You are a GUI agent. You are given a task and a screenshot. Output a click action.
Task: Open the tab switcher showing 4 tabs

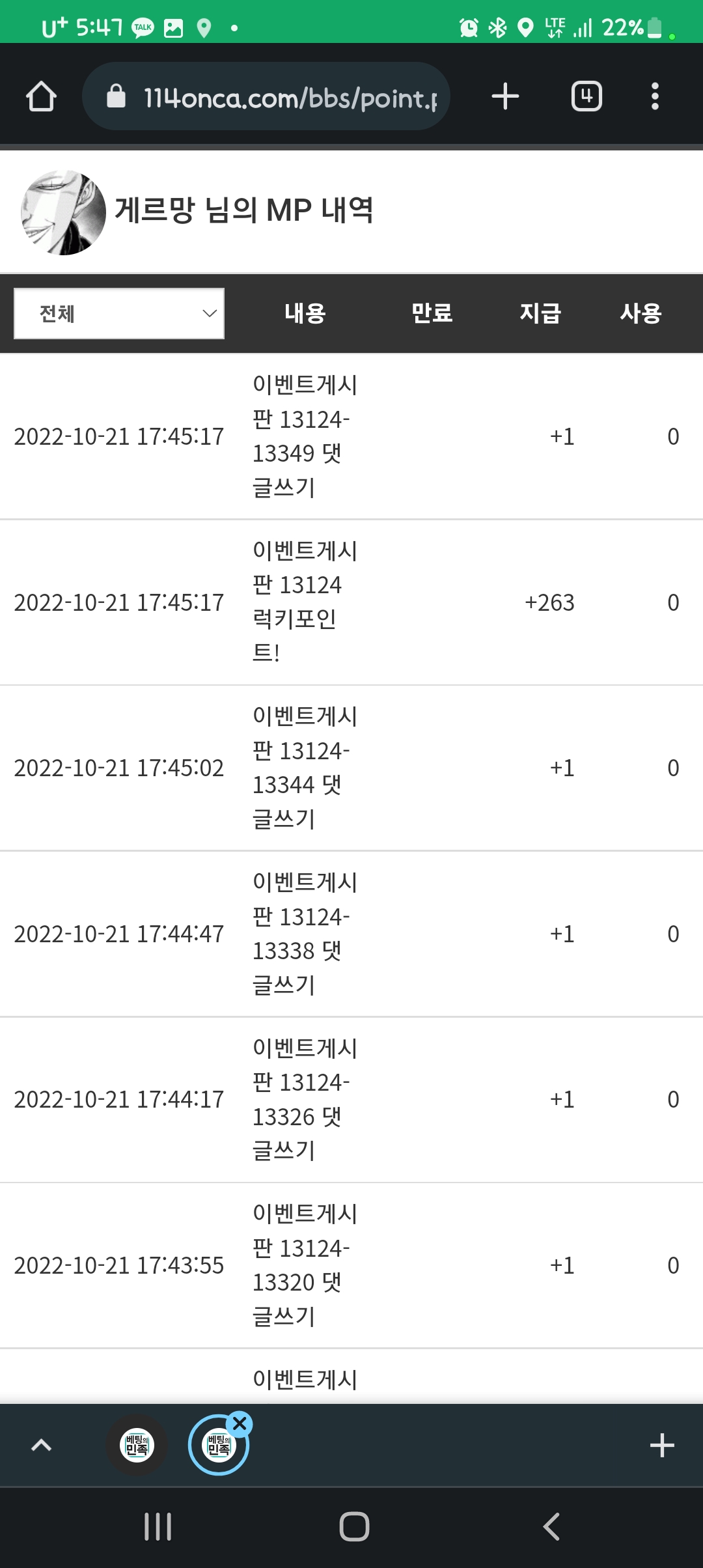click(586, 96)
